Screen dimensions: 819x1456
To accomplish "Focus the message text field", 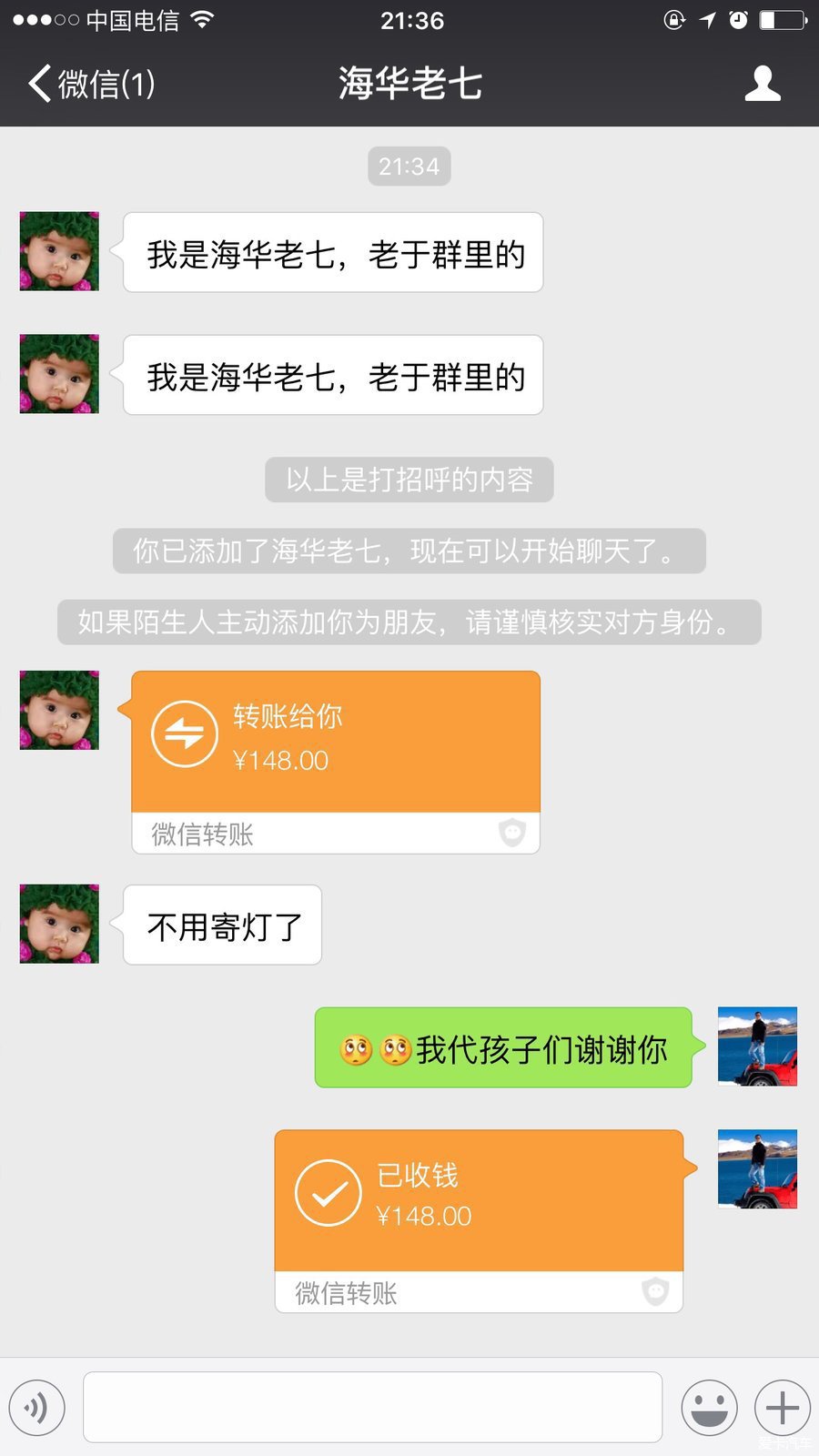I will (372, 1407).
